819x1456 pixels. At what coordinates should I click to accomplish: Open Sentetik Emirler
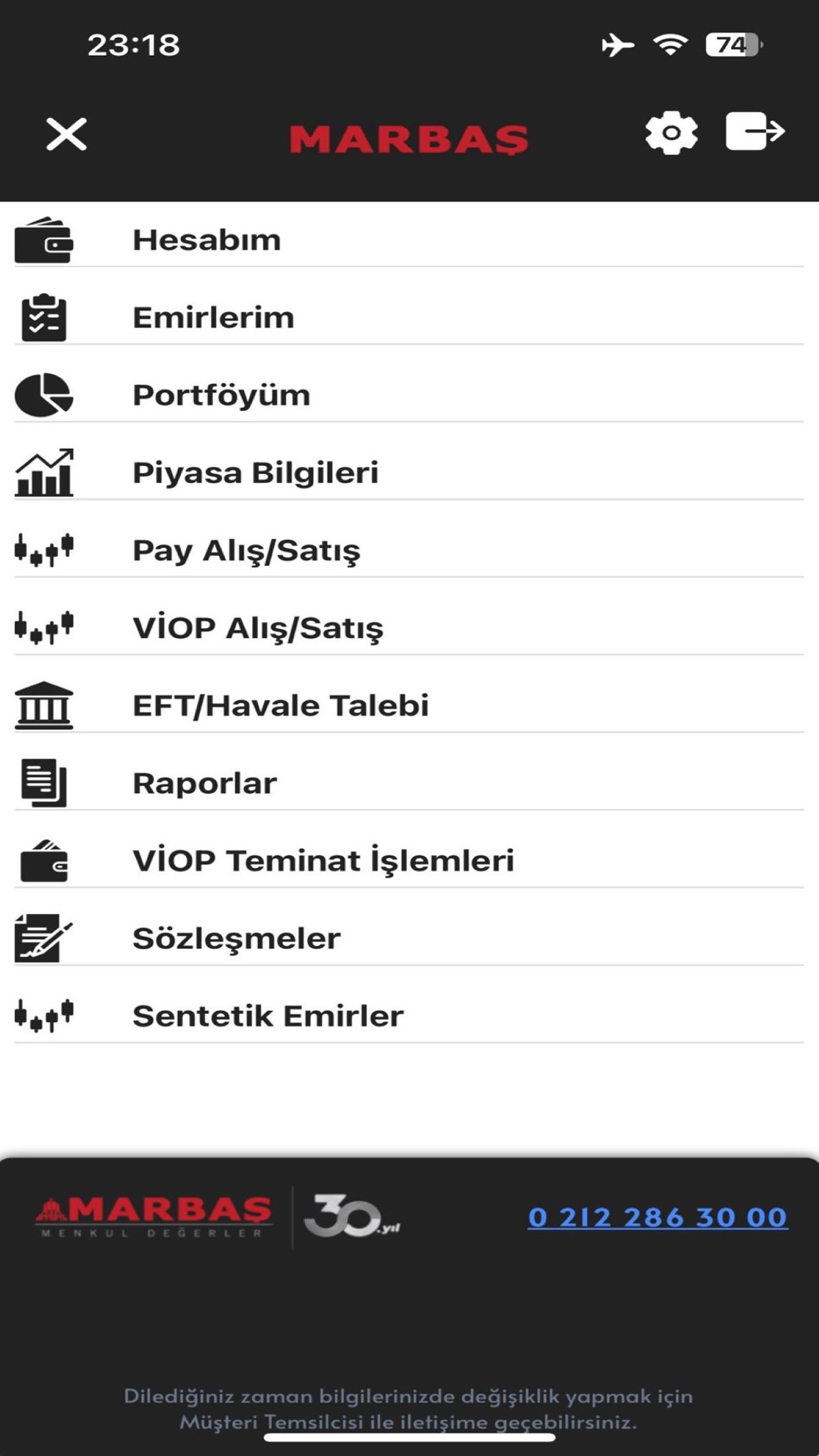pyautogui.click(x=409, y=1016)
